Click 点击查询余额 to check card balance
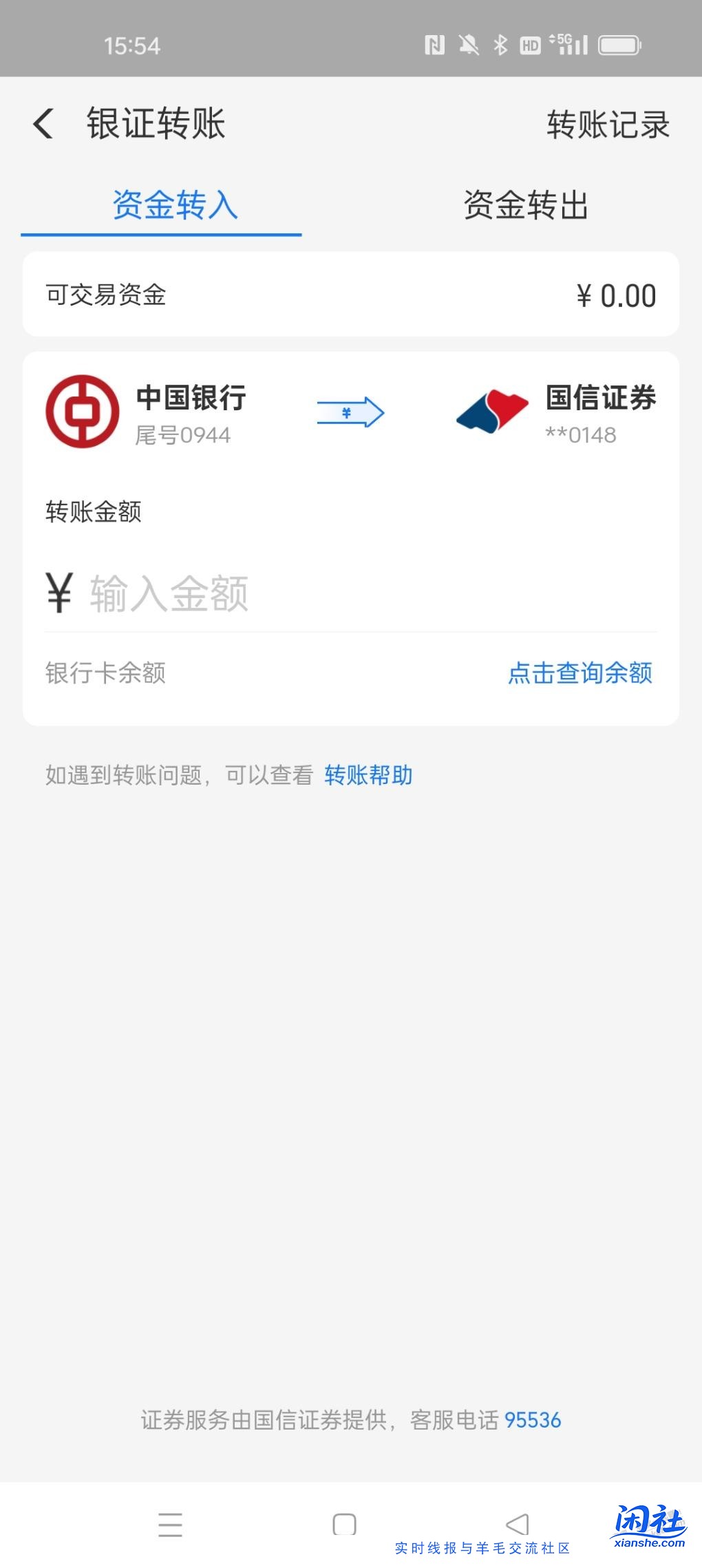Screen dimensions: 702x1568 (x=580, y=675)
